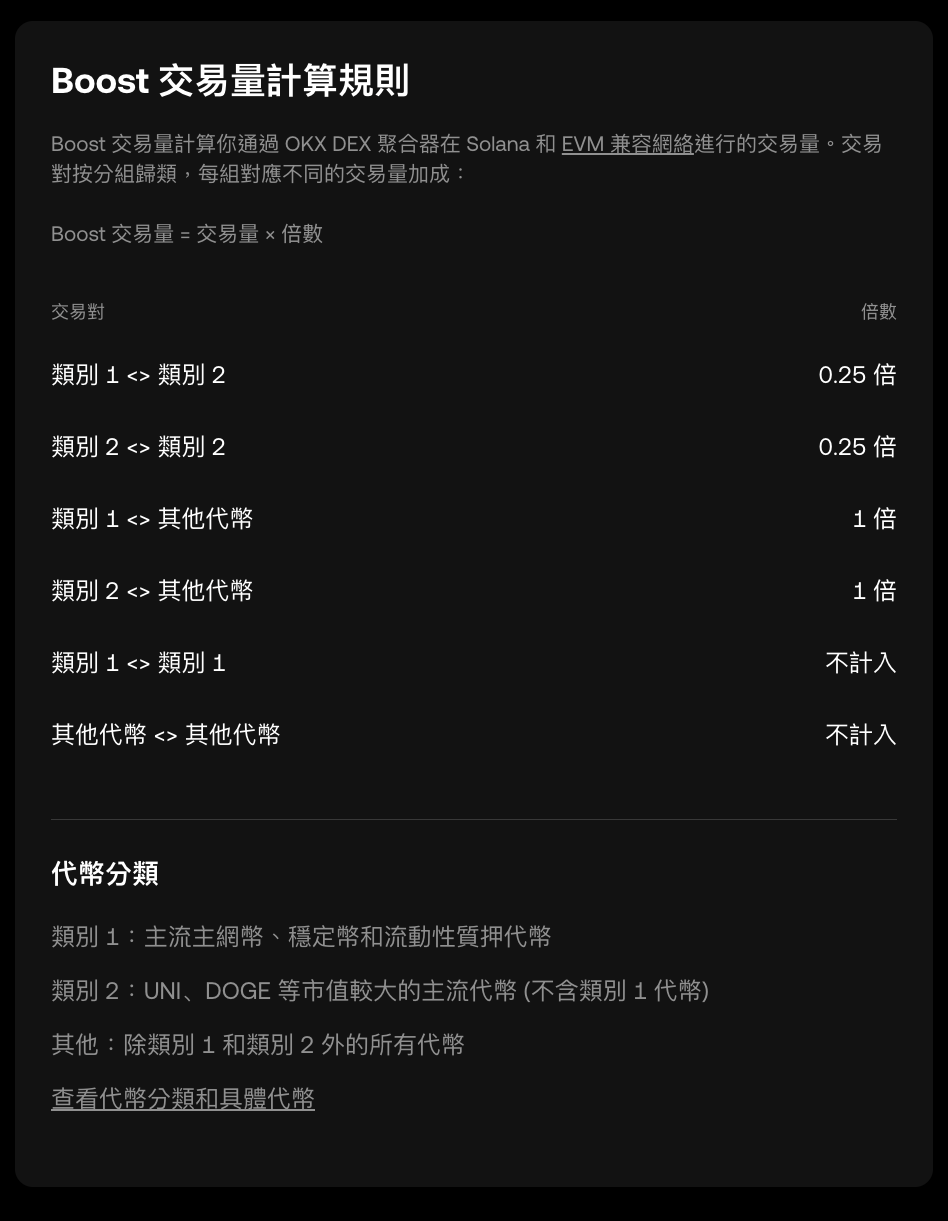The width and height of the screenshot is (948, 1221).
Task: Tap the 查看代幣分類和具體代幣 link
Action: tap(183, 1099)
